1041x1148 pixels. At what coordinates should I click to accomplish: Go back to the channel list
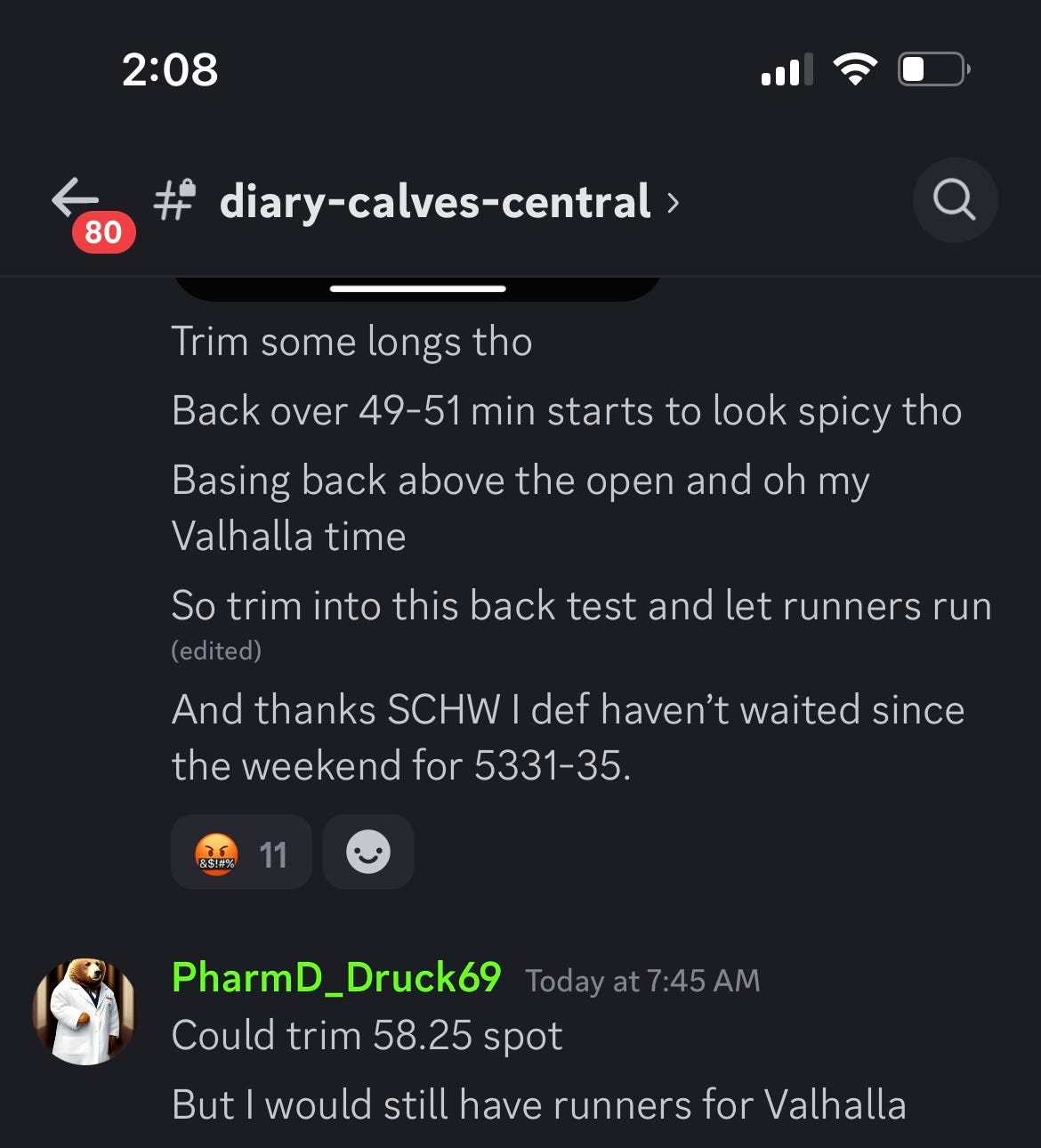pos(77,199)
